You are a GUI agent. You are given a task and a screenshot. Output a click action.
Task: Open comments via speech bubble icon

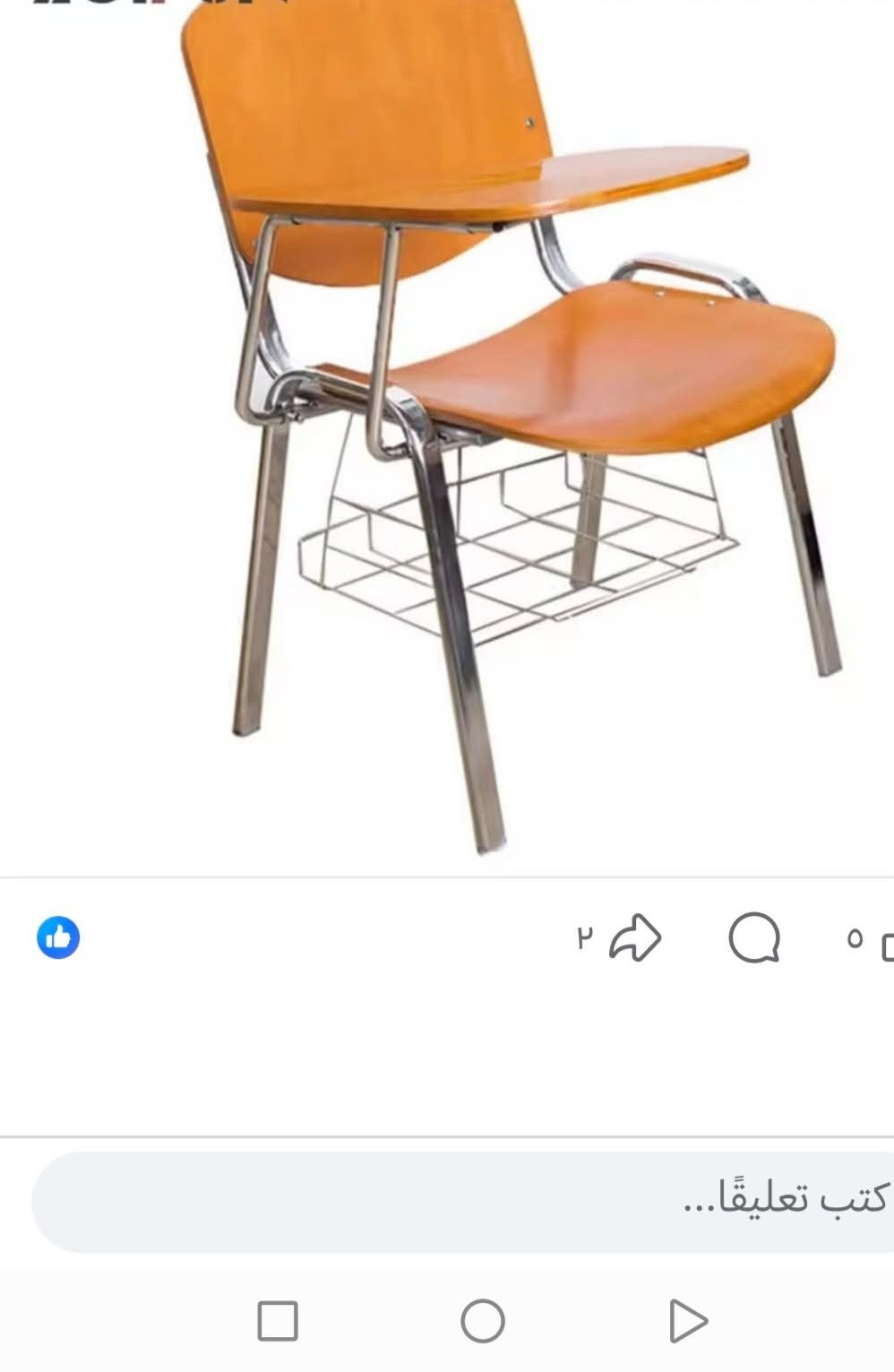click(x=754, y=938)
